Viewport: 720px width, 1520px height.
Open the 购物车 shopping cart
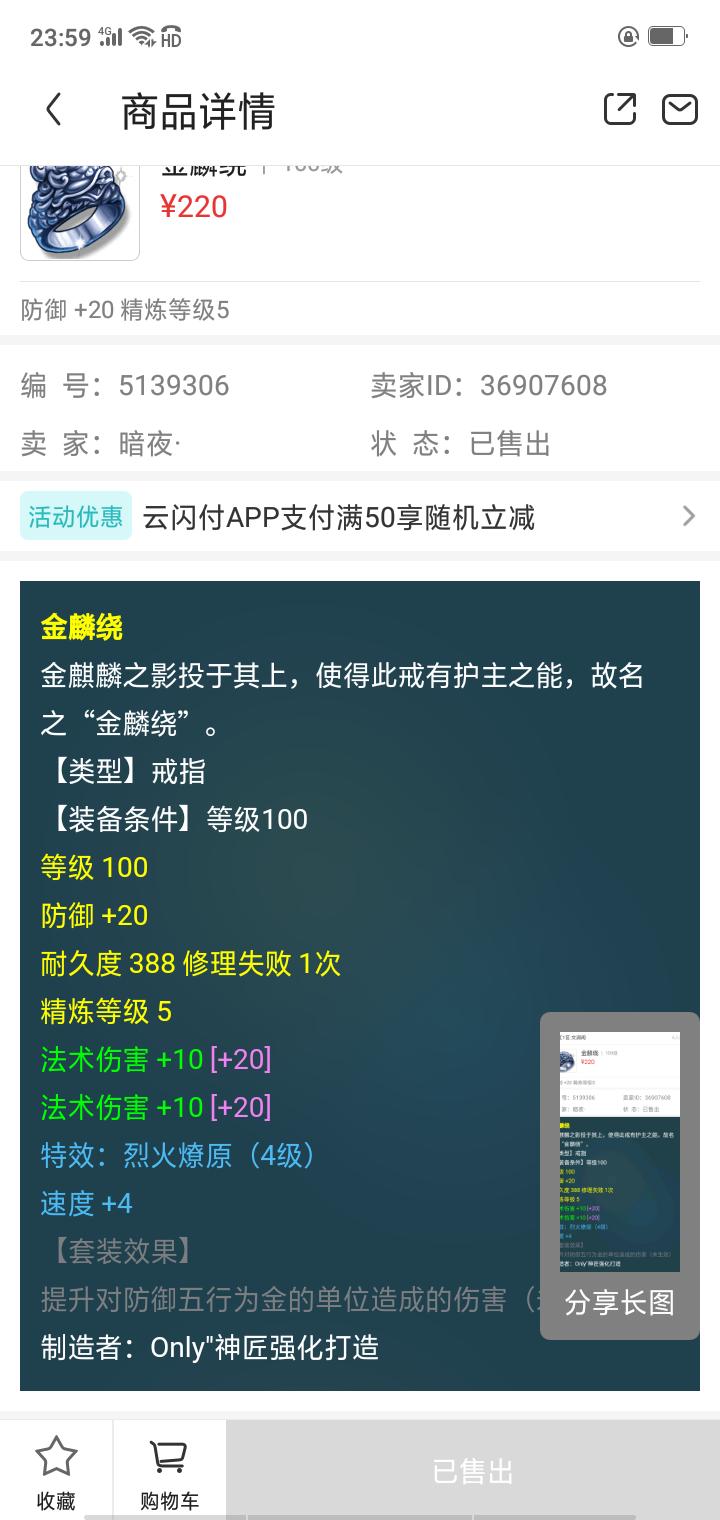(169, 1472)
